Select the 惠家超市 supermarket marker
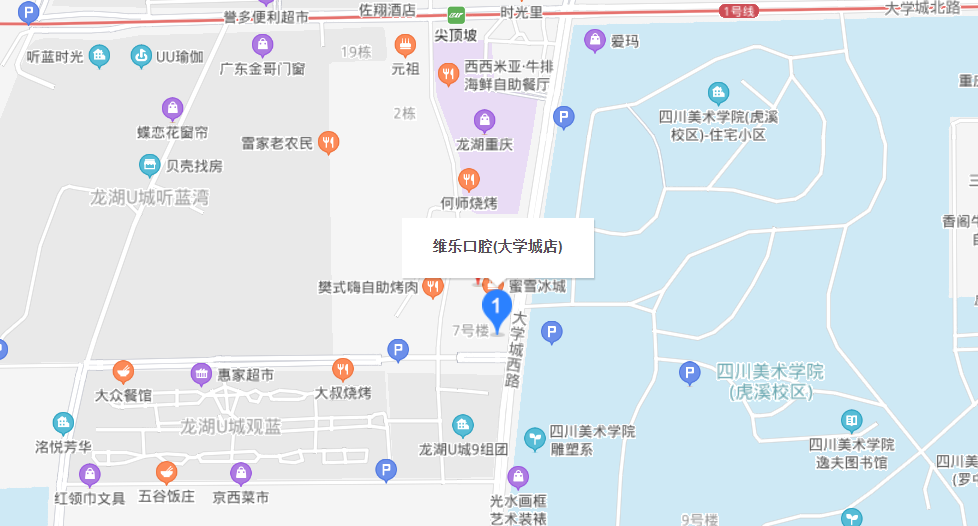 click(x=201, y=375)
